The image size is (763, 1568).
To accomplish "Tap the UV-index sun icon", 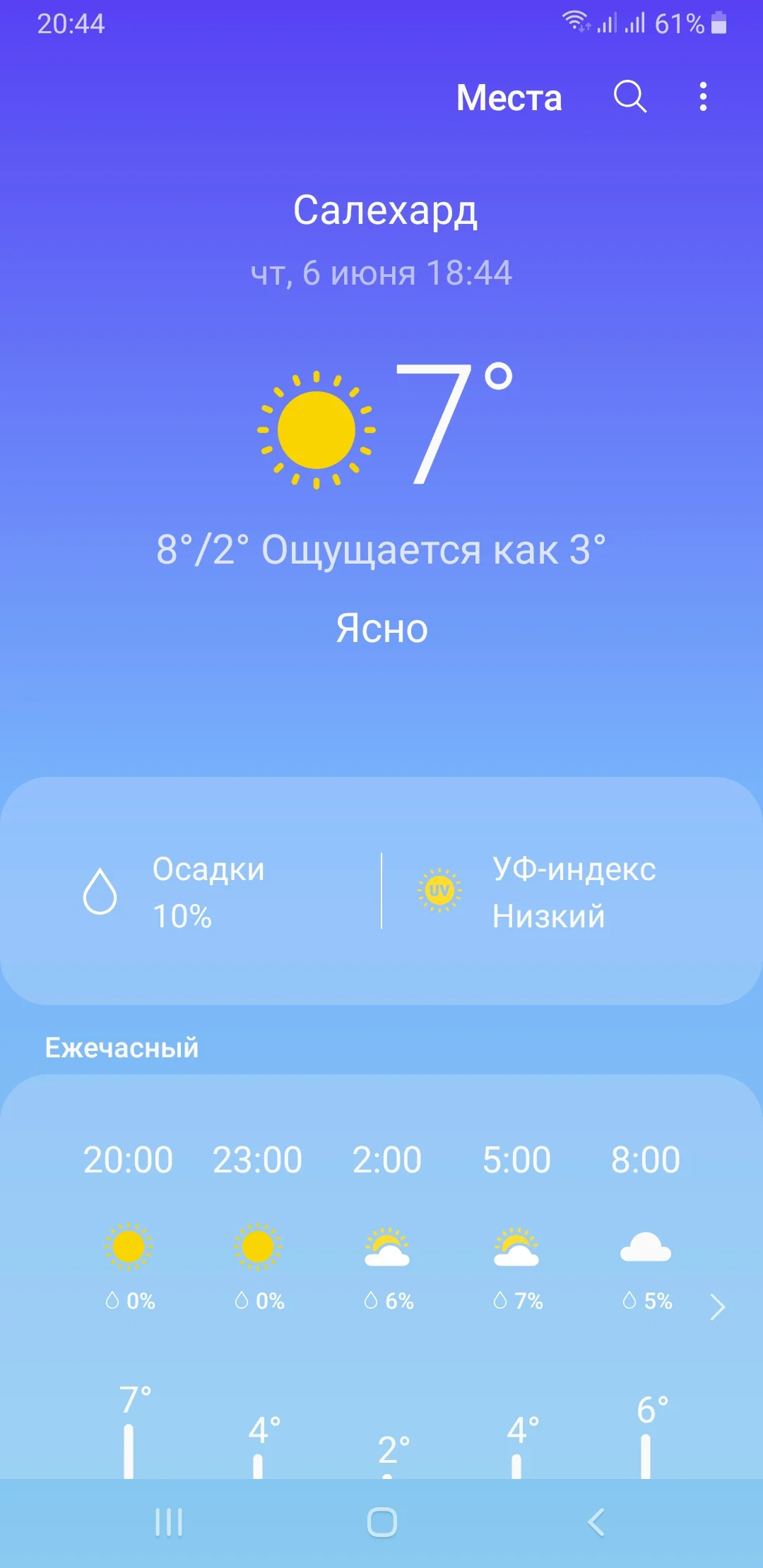I will coord(439,891).
